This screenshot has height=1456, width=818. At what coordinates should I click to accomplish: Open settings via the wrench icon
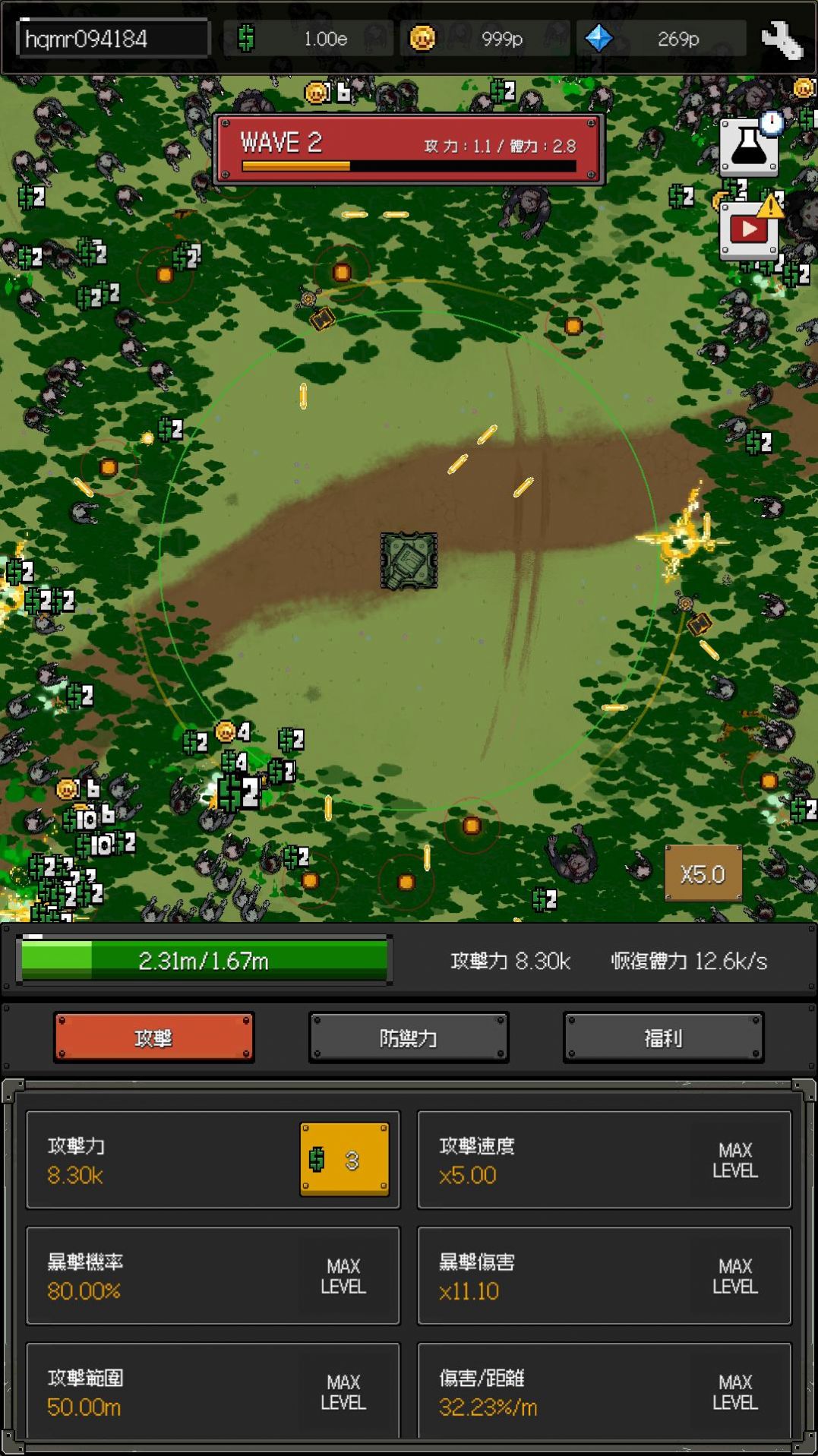[782, 39]
